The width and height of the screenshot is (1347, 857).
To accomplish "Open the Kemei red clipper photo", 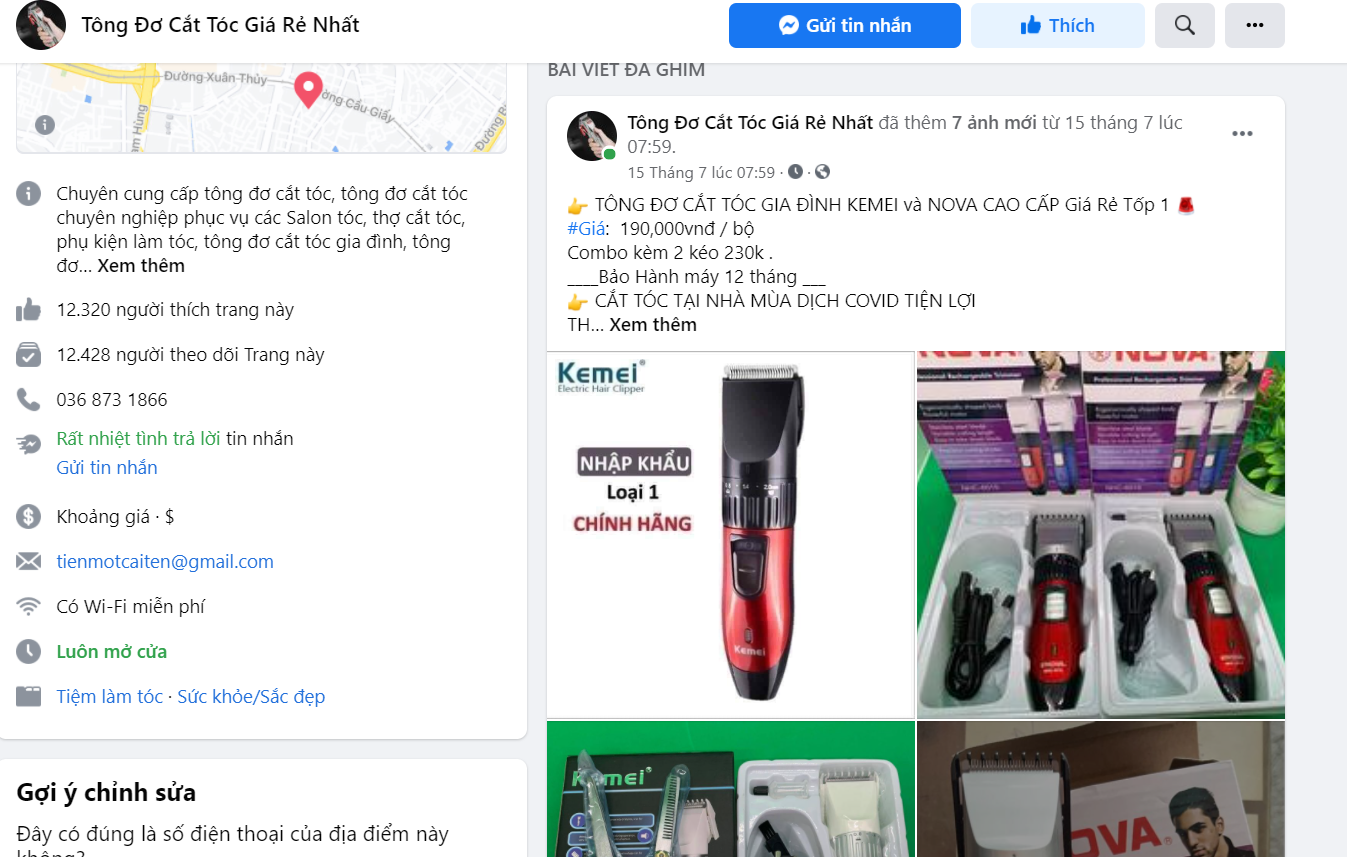I will 730,534.
